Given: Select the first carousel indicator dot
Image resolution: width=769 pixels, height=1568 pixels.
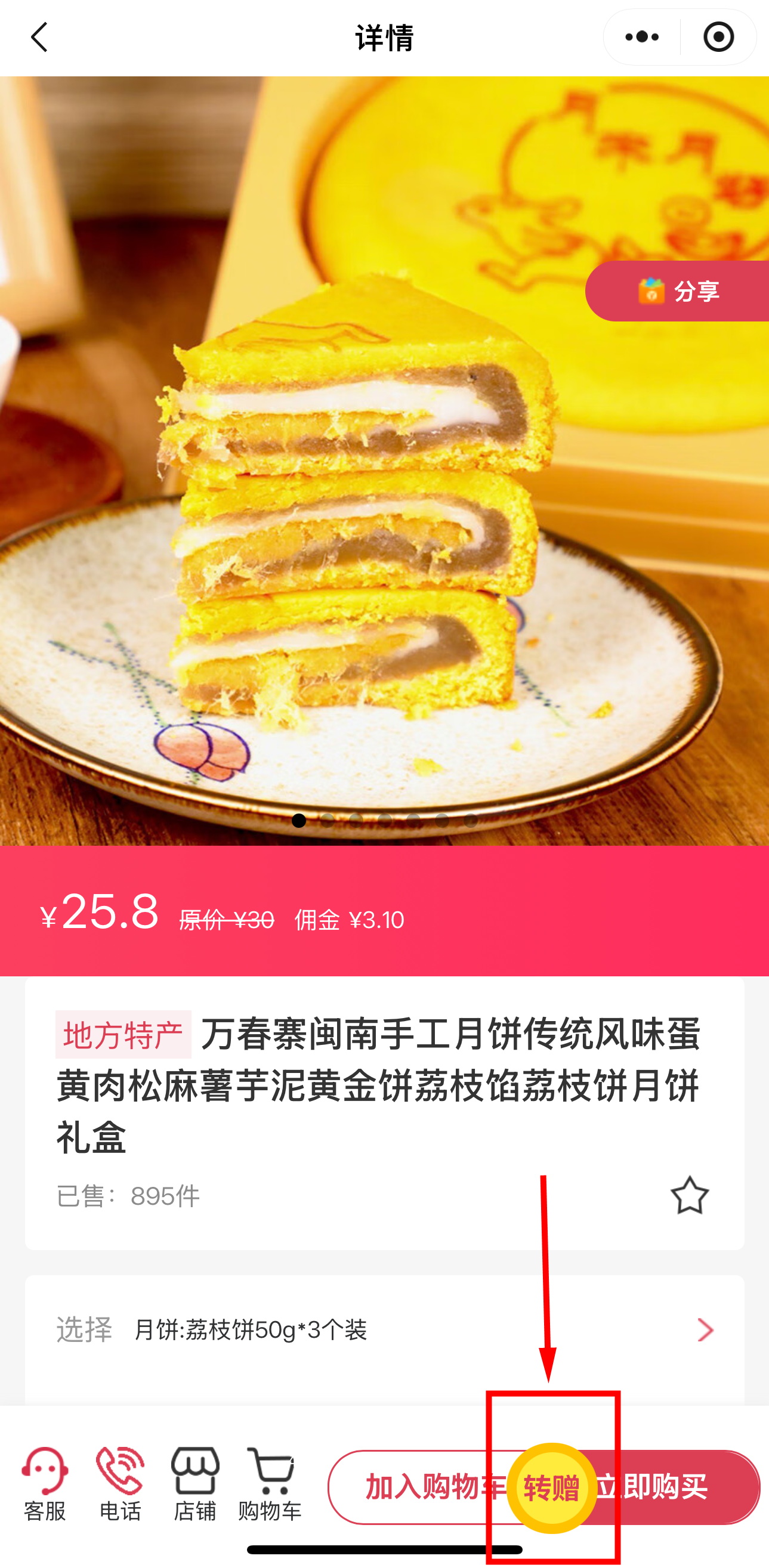Looking at the screenshot, I should [x=300, y=820].
